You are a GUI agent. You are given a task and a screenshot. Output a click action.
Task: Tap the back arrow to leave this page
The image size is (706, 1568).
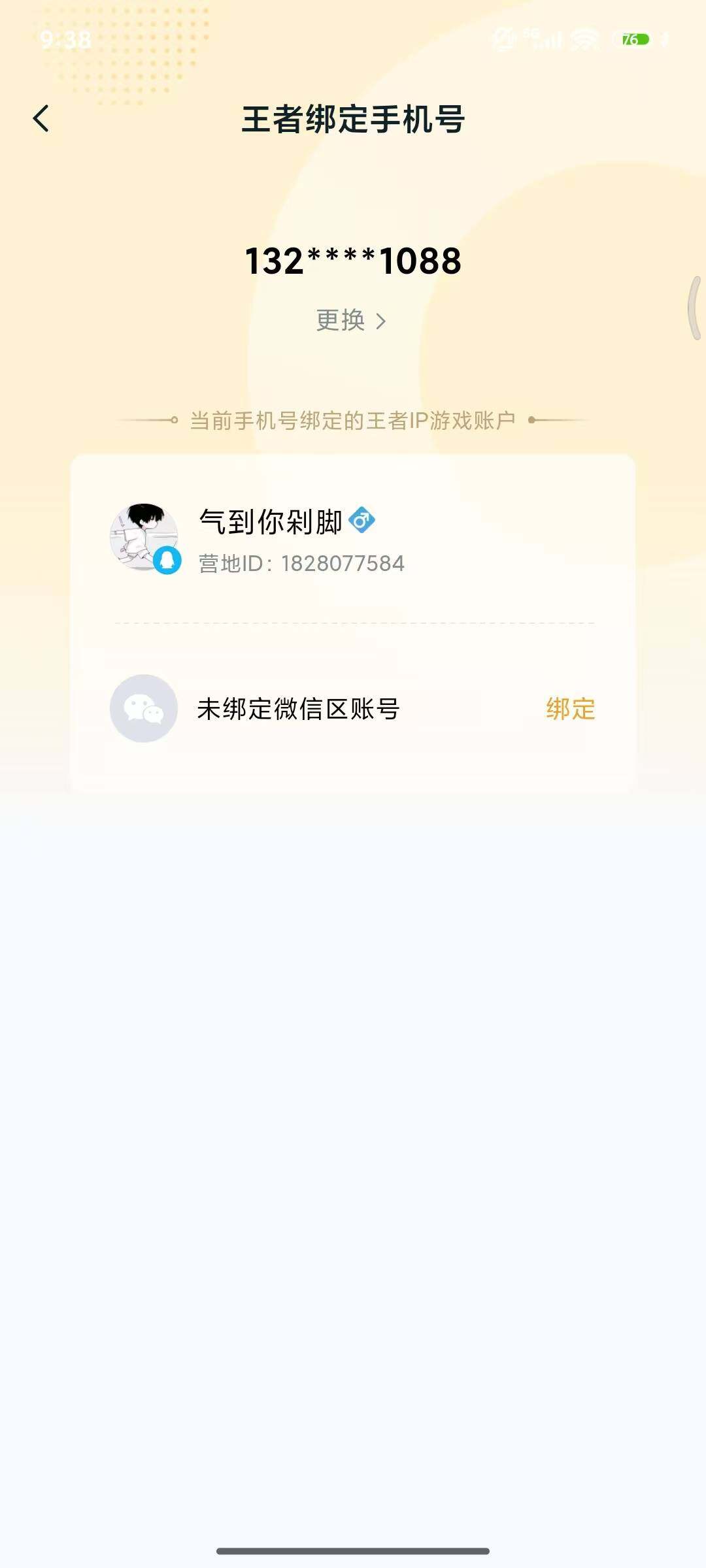41,120
